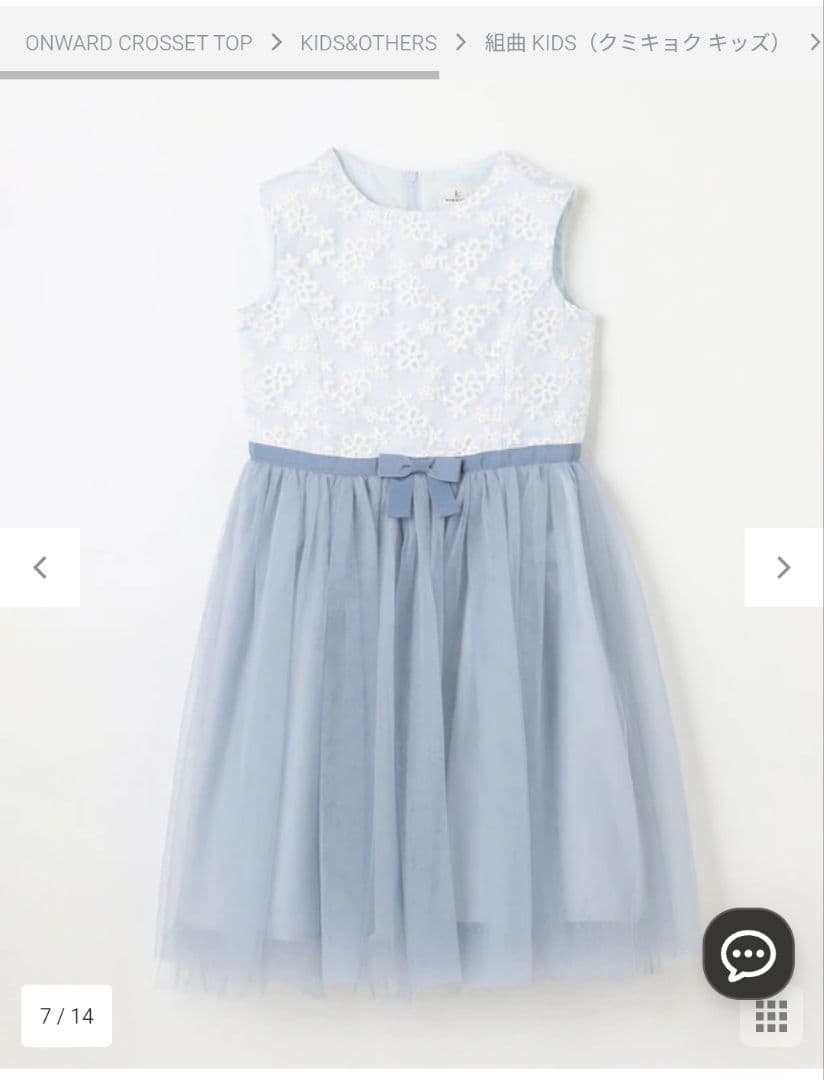Open the image thumbnail grid view
This screenshot has height=1080, width=824.
(x=771, y=1015)
